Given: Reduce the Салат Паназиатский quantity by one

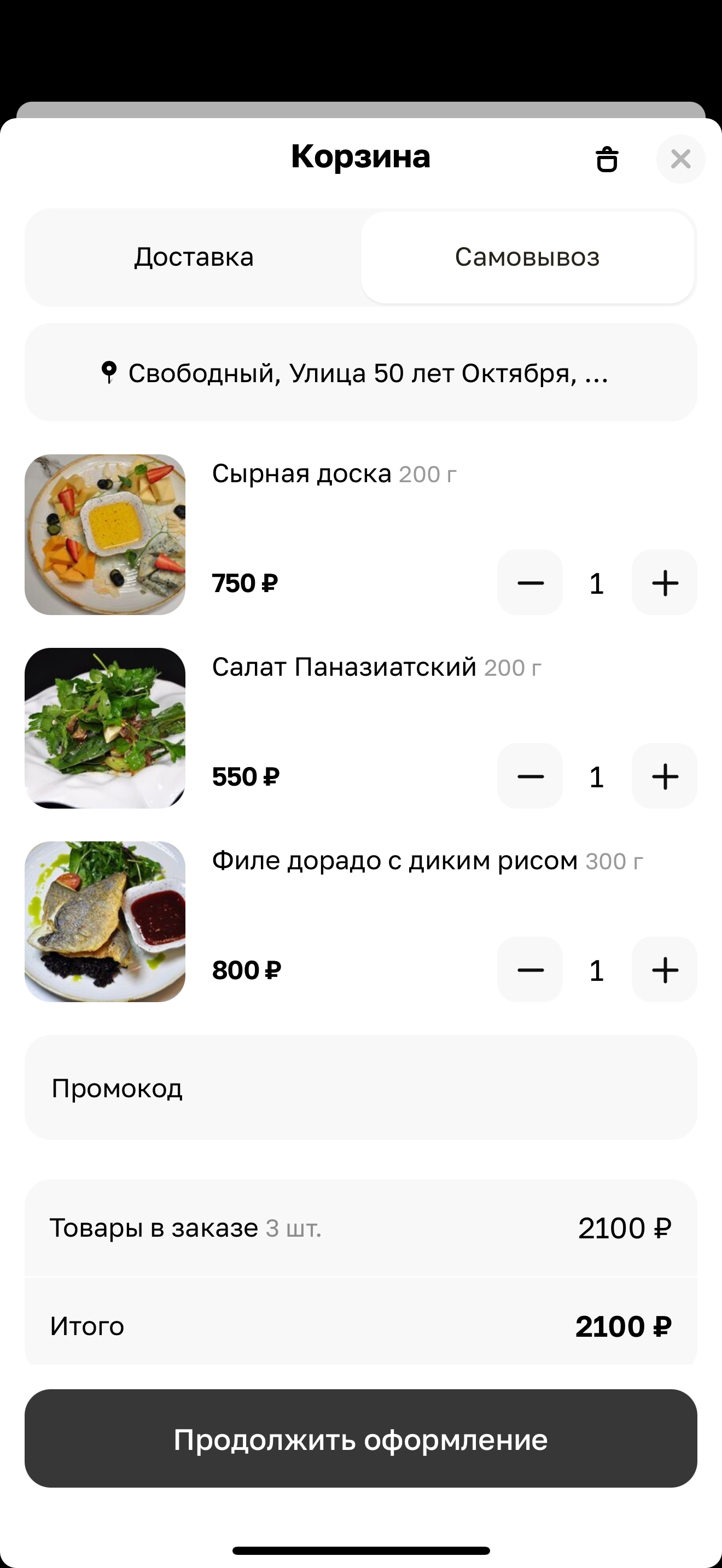Looking at the screenshot, I should pyautogui.click(x=529, y=776).
